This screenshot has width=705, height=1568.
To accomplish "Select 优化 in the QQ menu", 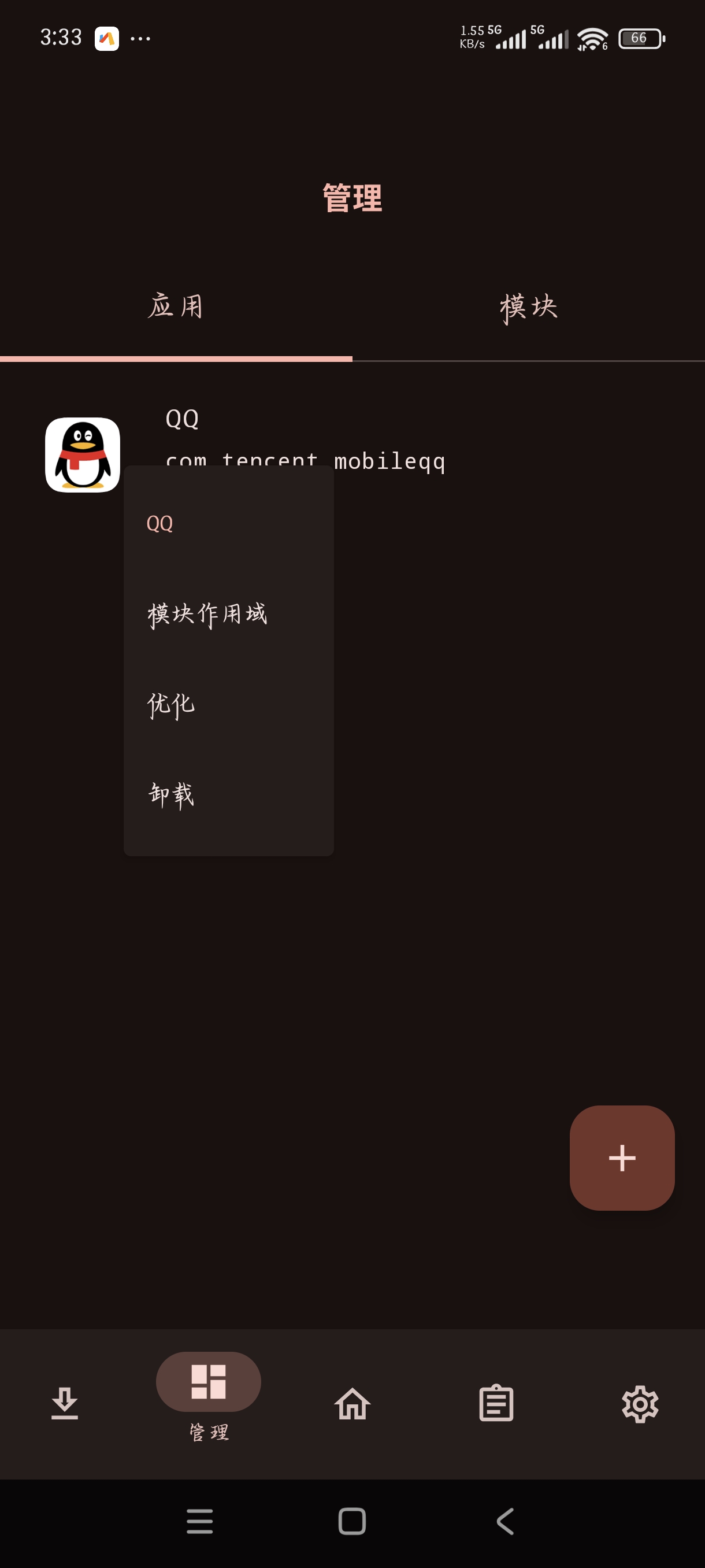I will coord(171,704).
